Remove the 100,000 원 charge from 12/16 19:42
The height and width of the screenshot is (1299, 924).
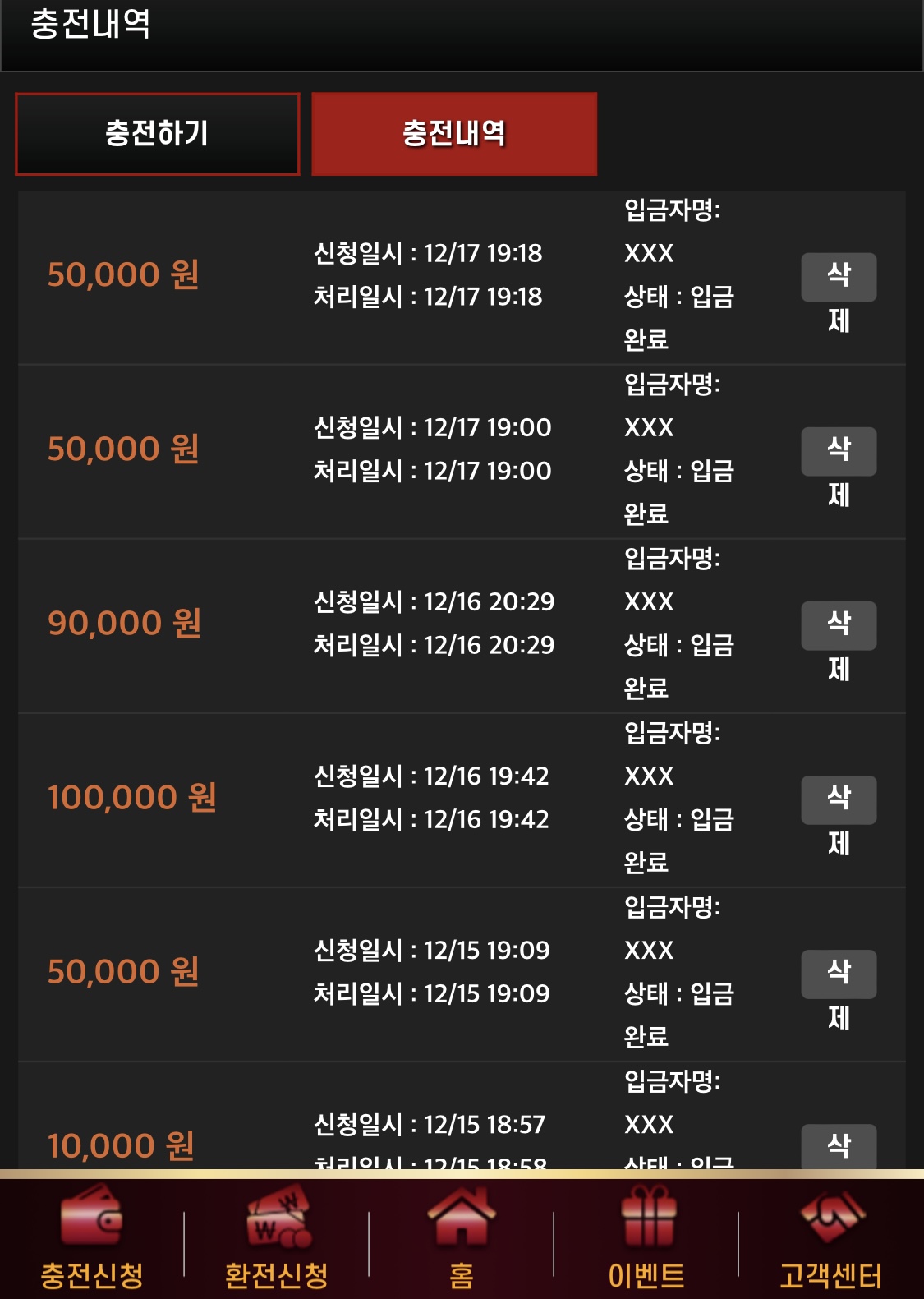click(x=839, y=800)
